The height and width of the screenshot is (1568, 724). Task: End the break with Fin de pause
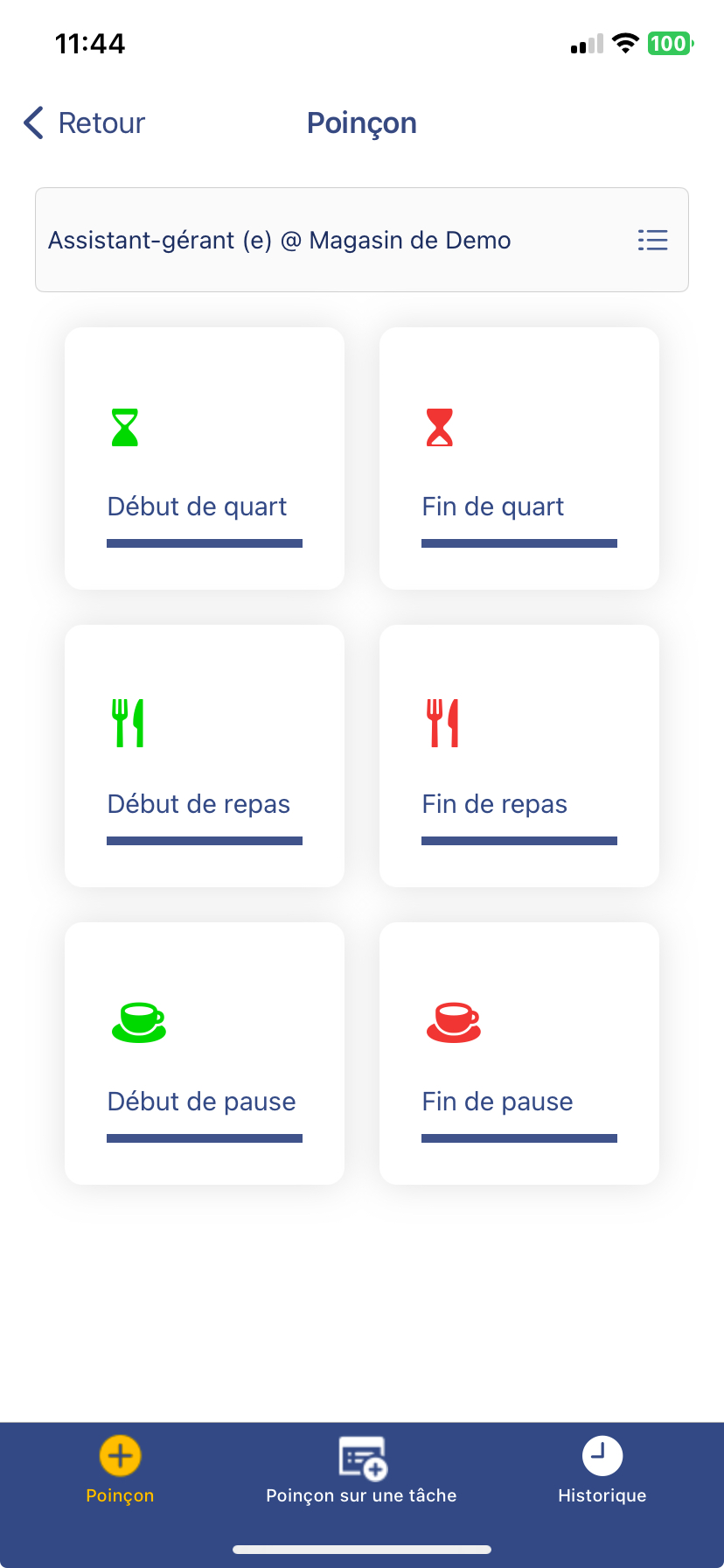click(519, 1053)
